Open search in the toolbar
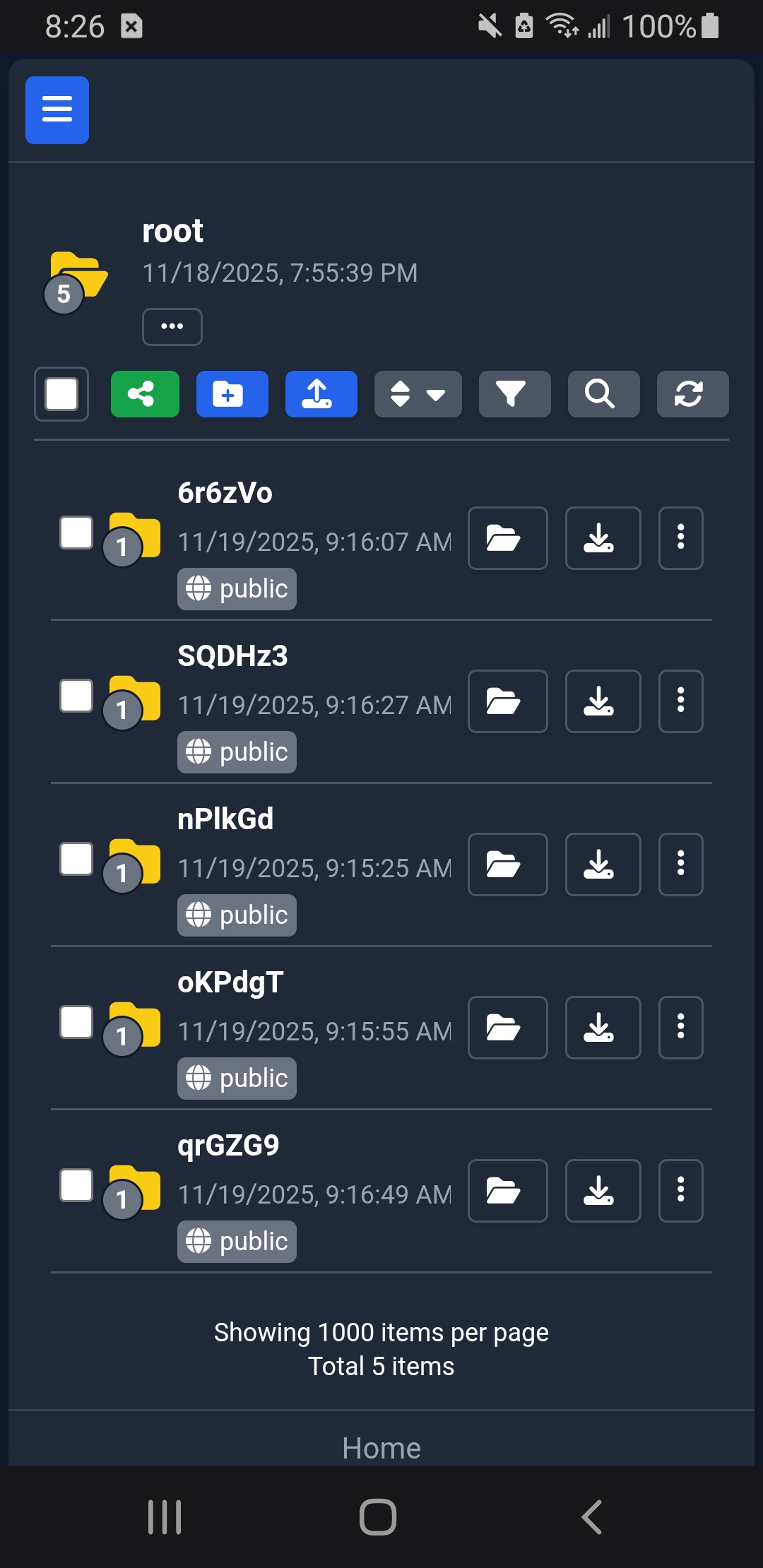The width and height of the screenshot is (763, 1568). coord(603,394)
